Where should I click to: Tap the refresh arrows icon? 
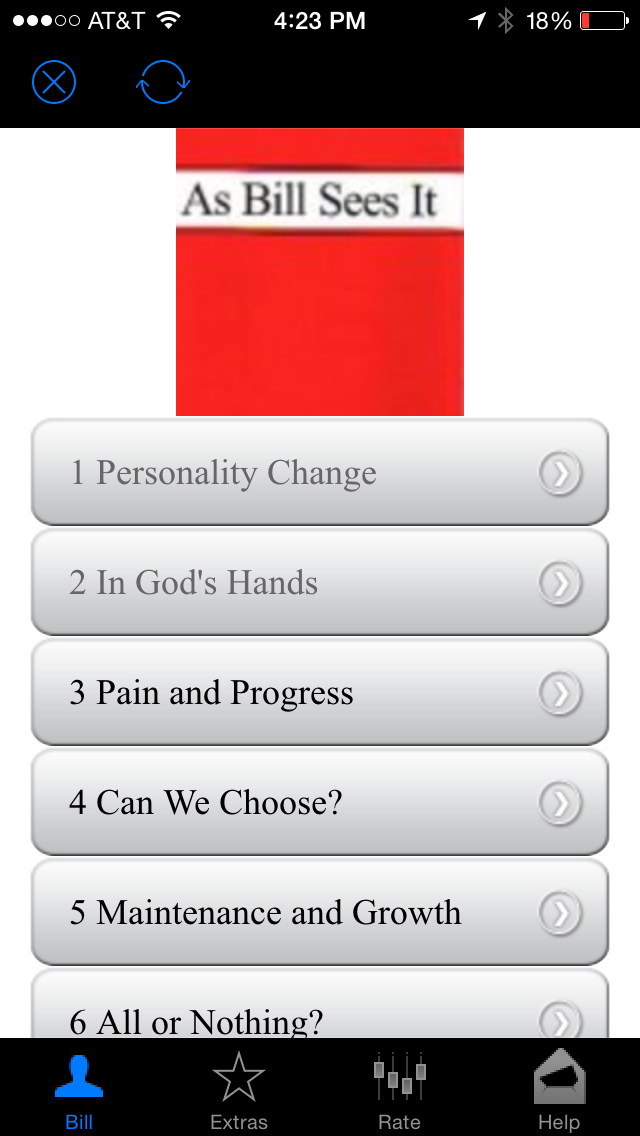(x=162, y=82)
